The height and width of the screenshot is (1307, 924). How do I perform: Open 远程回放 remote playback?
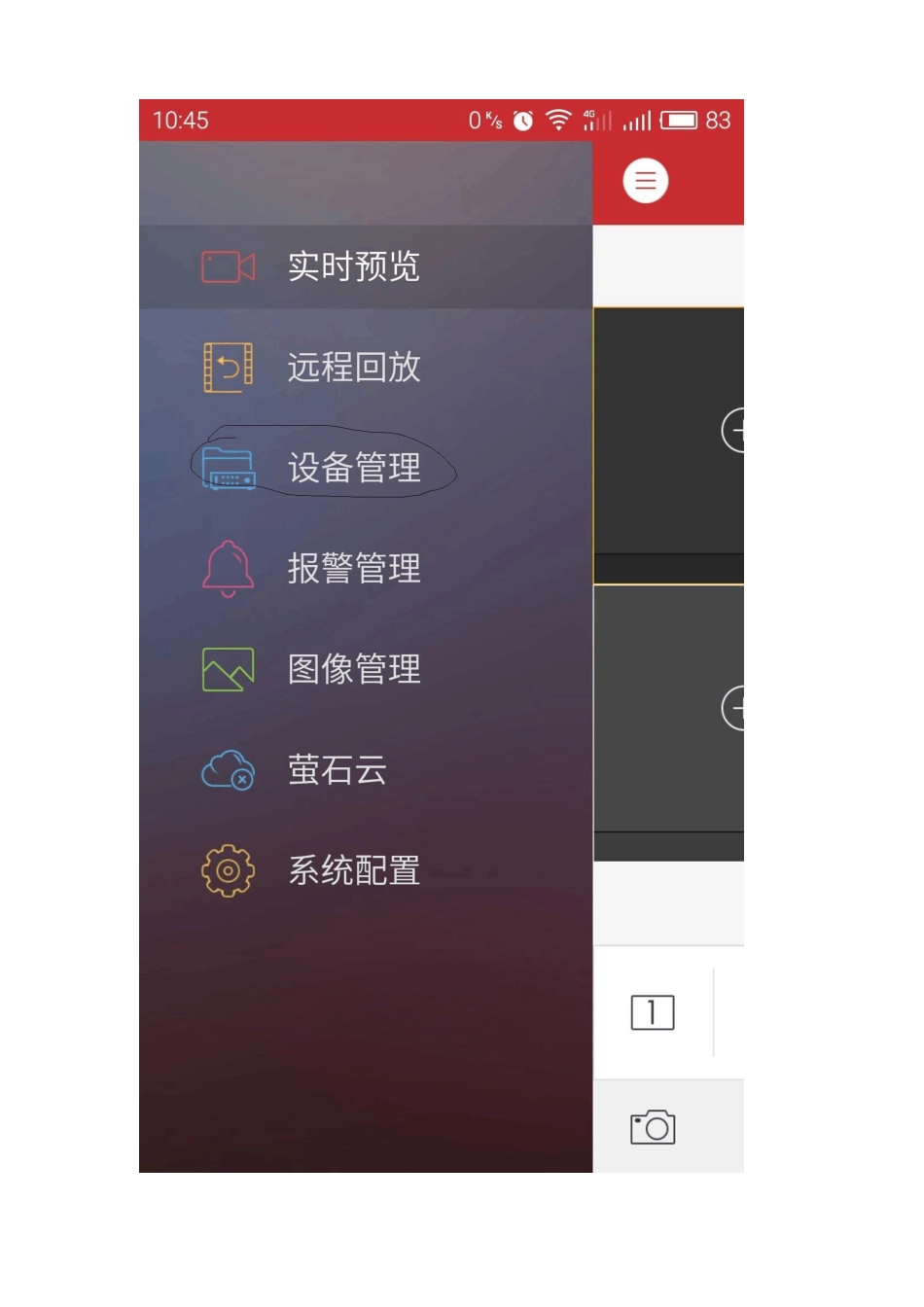(x=352, y=368)
